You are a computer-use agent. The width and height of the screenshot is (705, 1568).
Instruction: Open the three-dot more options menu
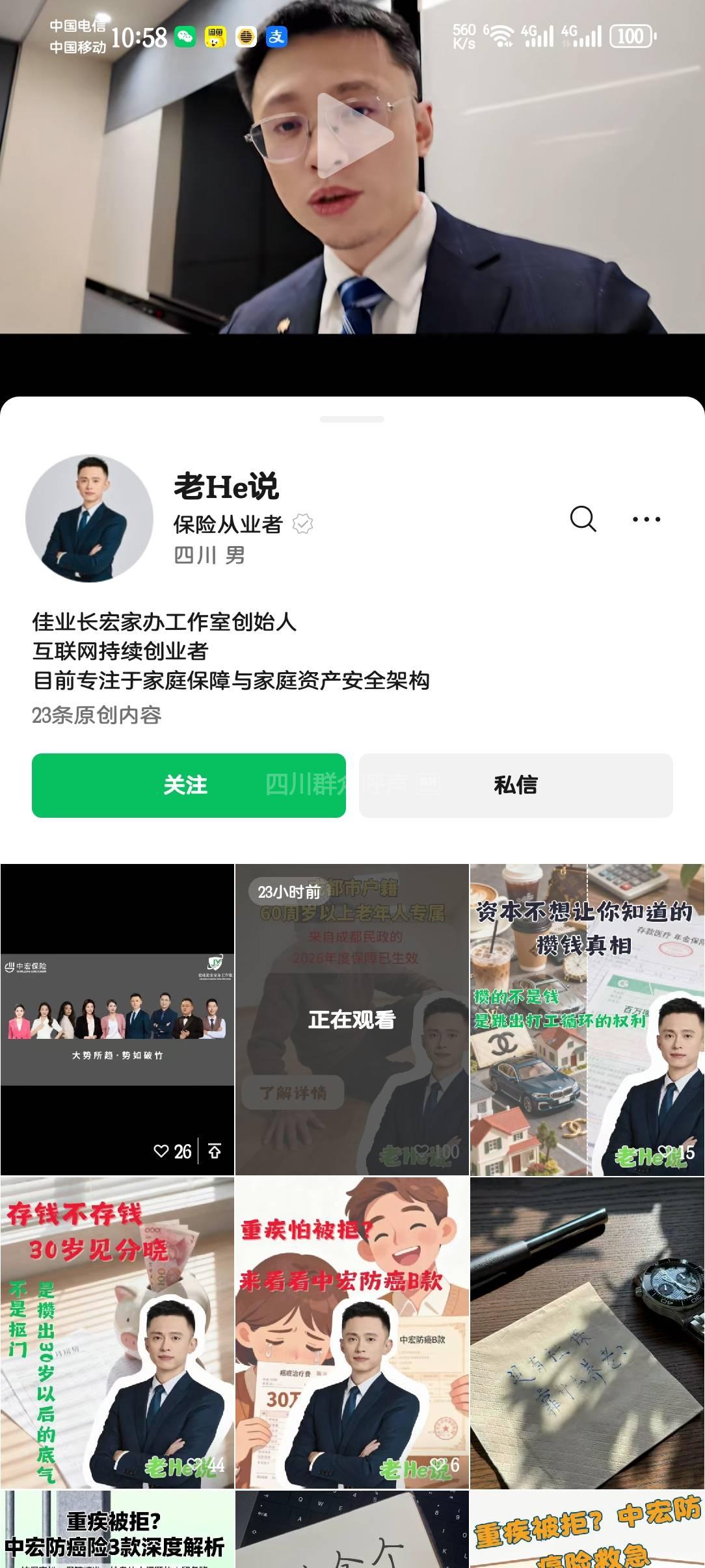point(646,519)
